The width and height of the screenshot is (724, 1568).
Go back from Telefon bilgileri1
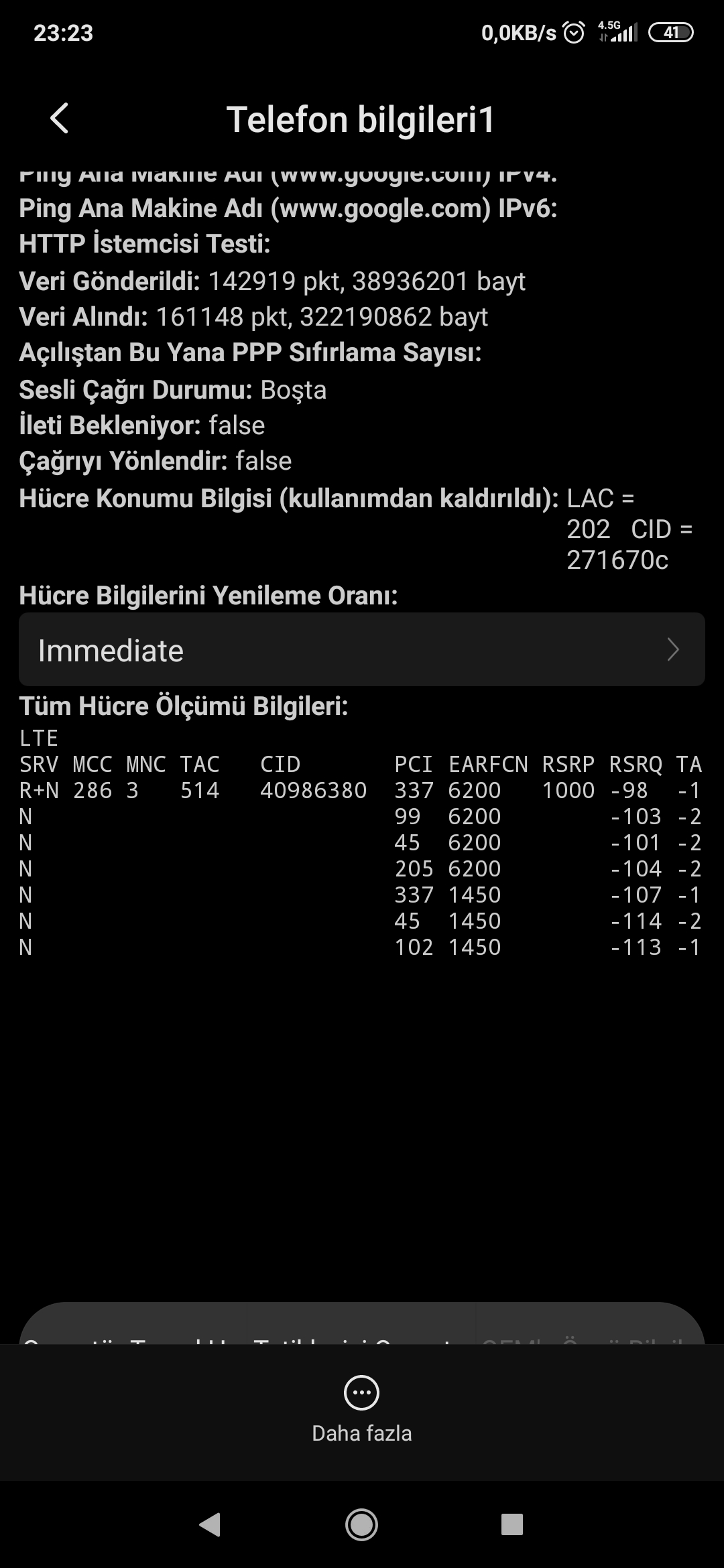pyautogui.click(x=59, y=119)
